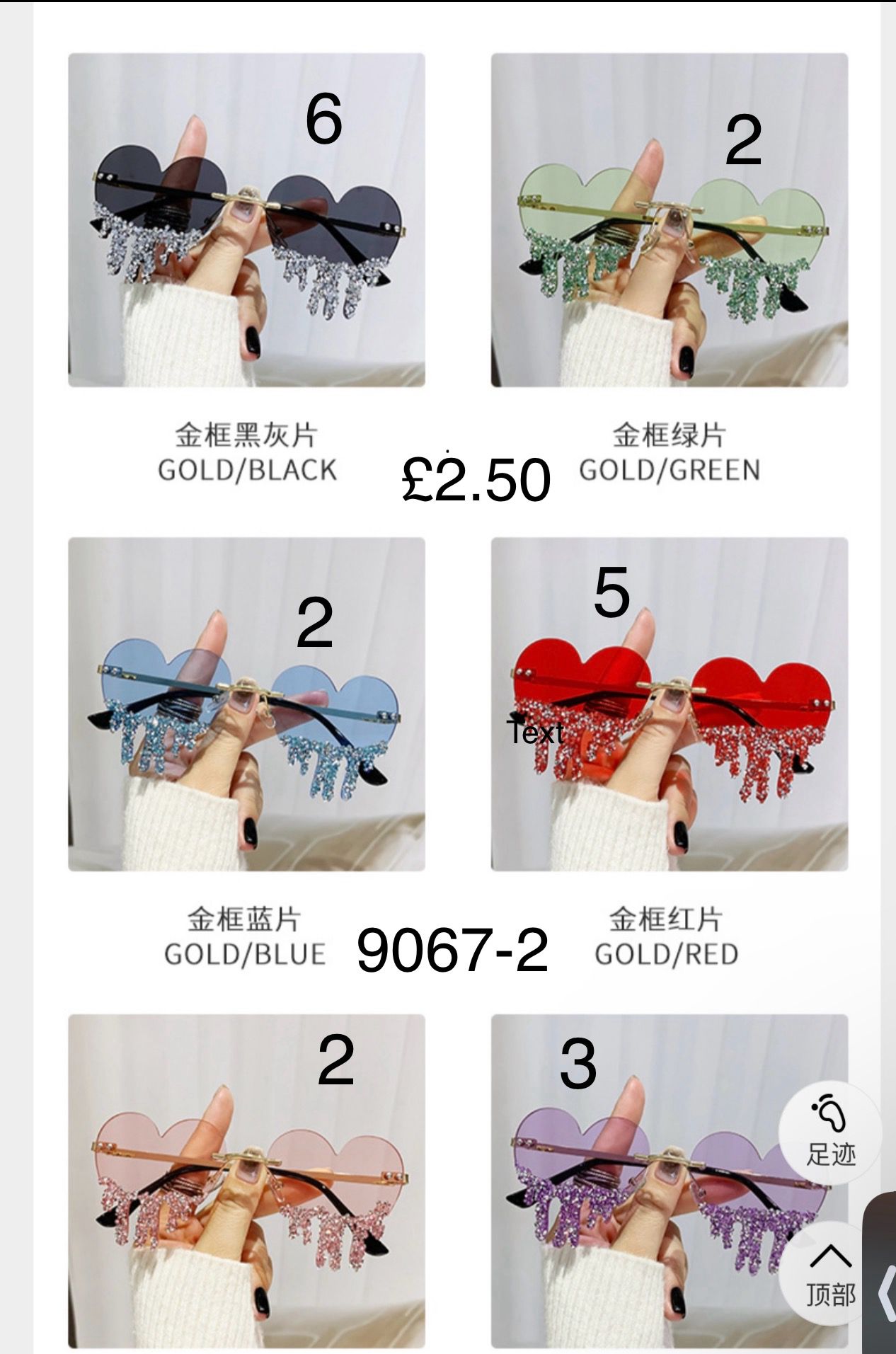Tap 顶部 to return to top
The image size is (896, 1354).
[830, 1272]
